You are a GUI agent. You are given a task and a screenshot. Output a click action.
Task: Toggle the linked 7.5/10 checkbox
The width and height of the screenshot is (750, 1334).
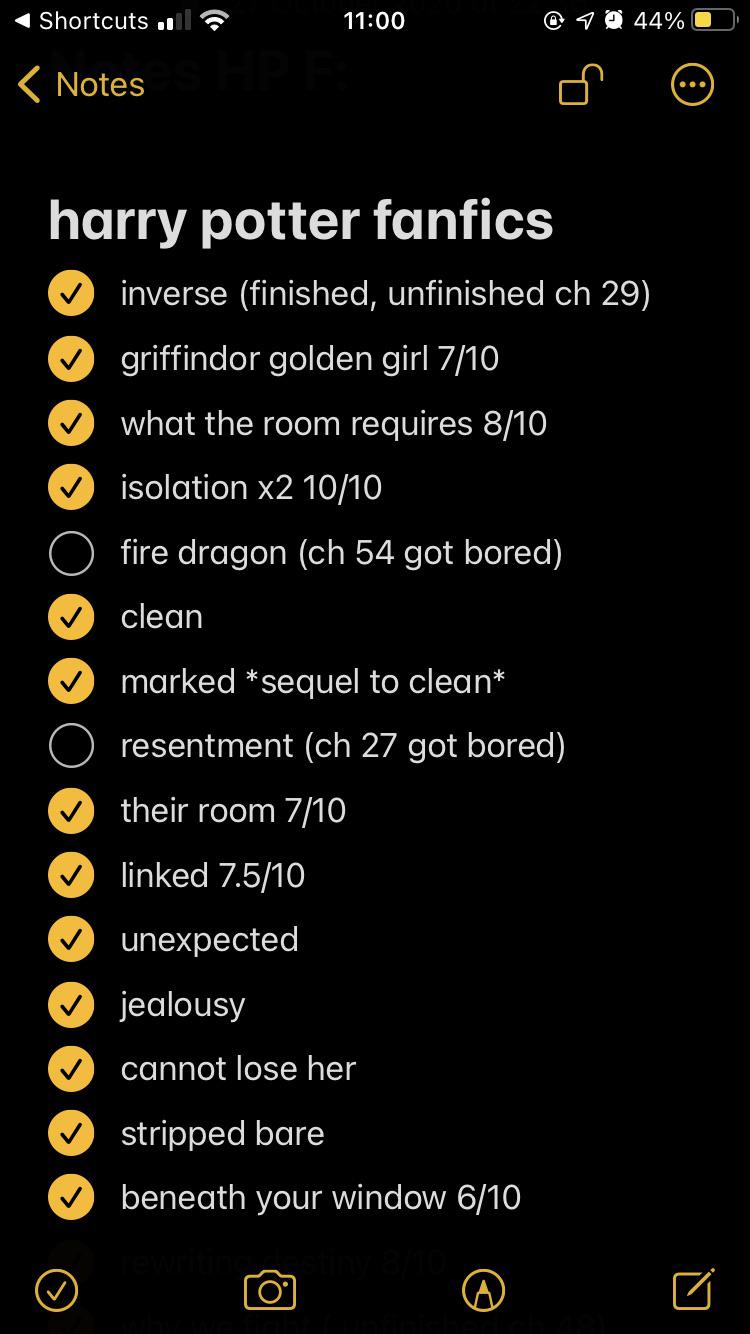pyautogui.click(x=71, y=875)
